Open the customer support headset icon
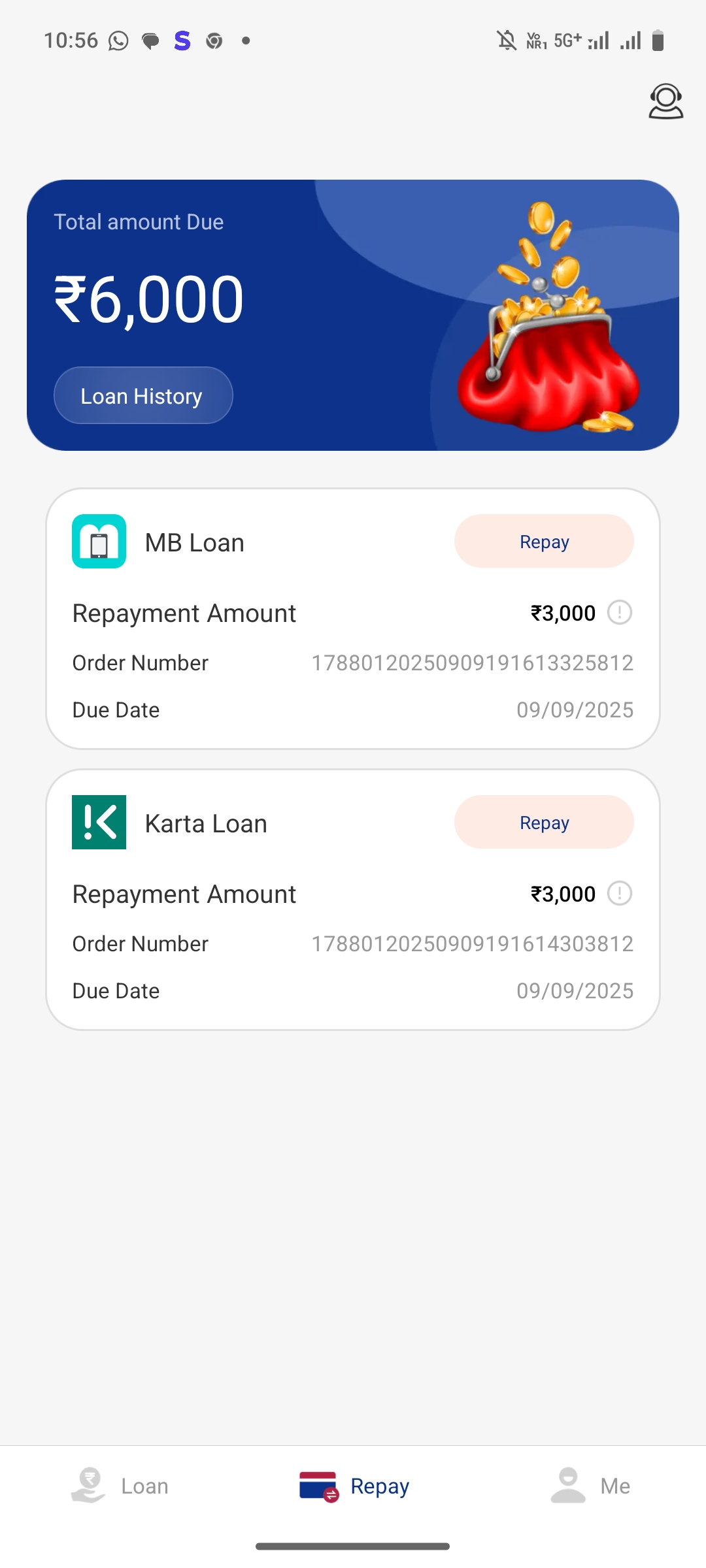 665,102
